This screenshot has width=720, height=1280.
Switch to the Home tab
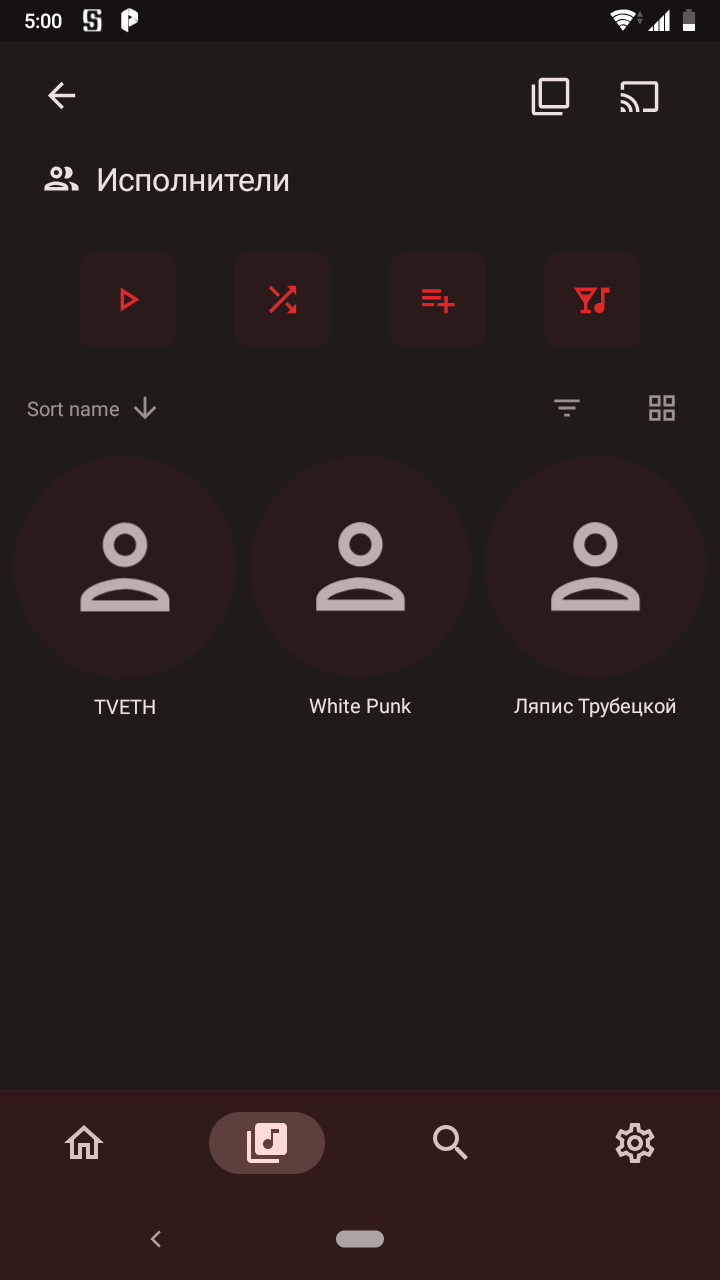click(x=84, y=1142)
